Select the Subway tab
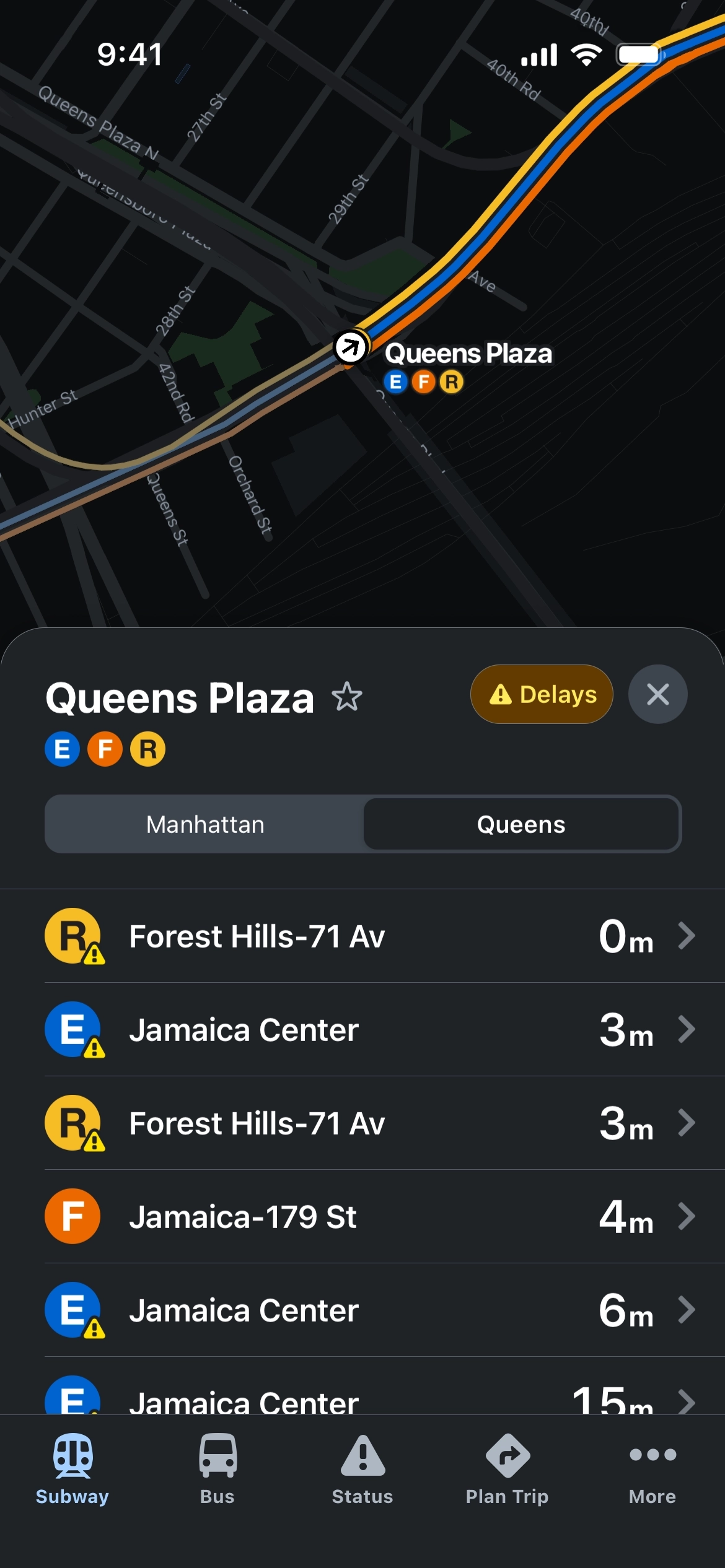This screenshot has height=1568, width=725. coord(72,1469)
